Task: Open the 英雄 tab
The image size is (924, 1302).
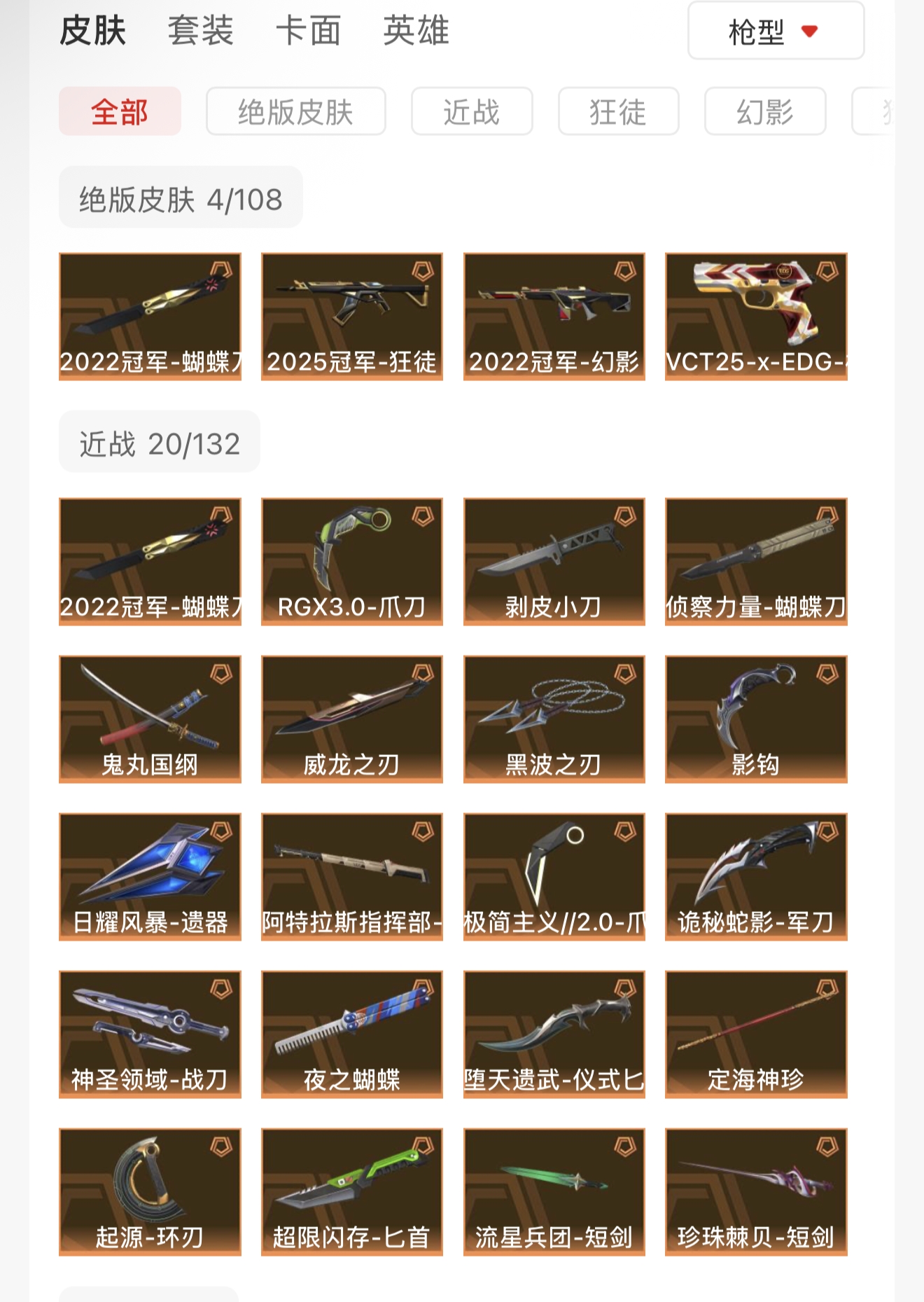Action: [416, 31]
